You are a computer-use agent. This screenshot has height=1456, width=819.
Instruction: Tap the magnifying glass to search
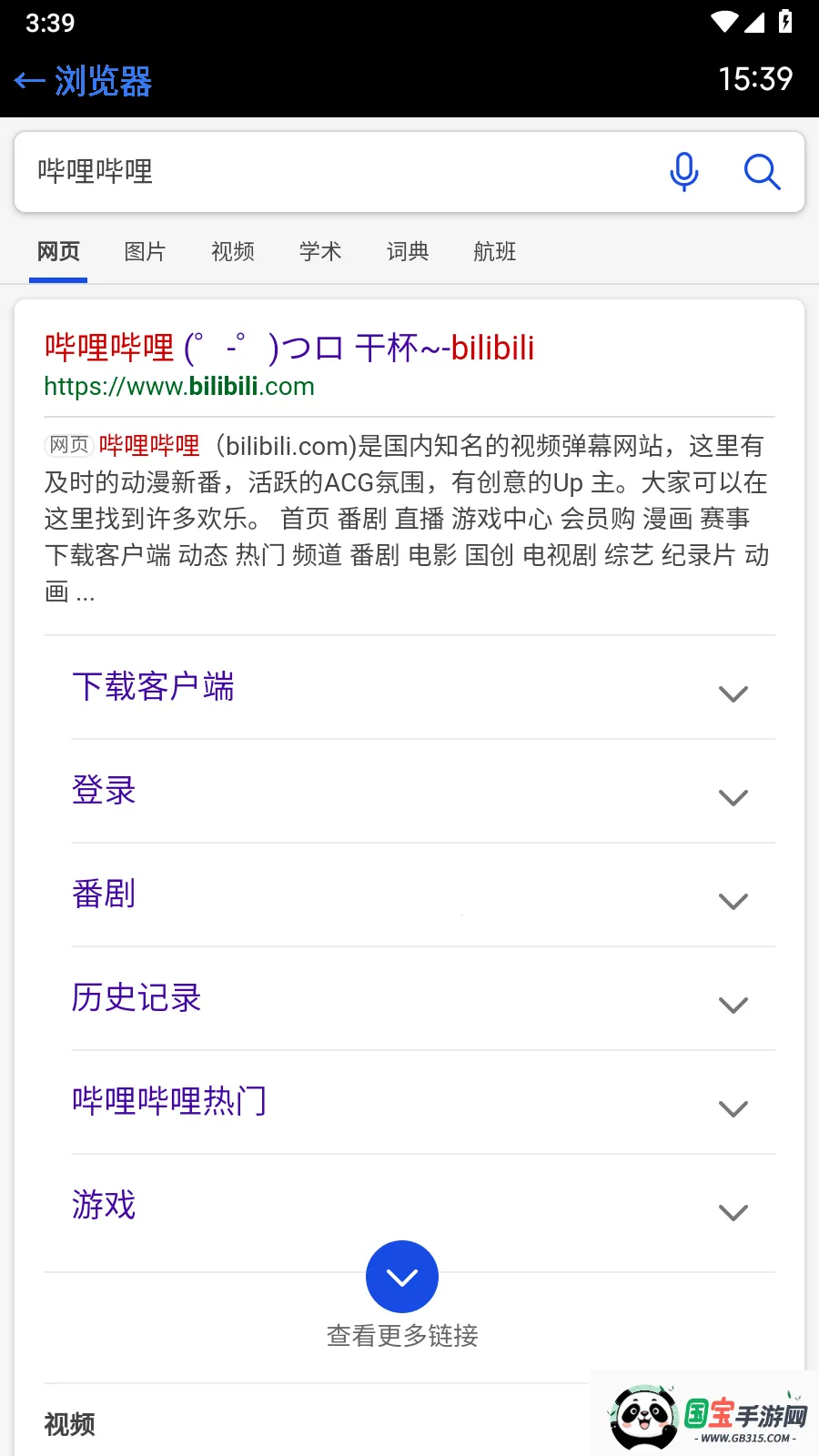(x=762, y=172)
